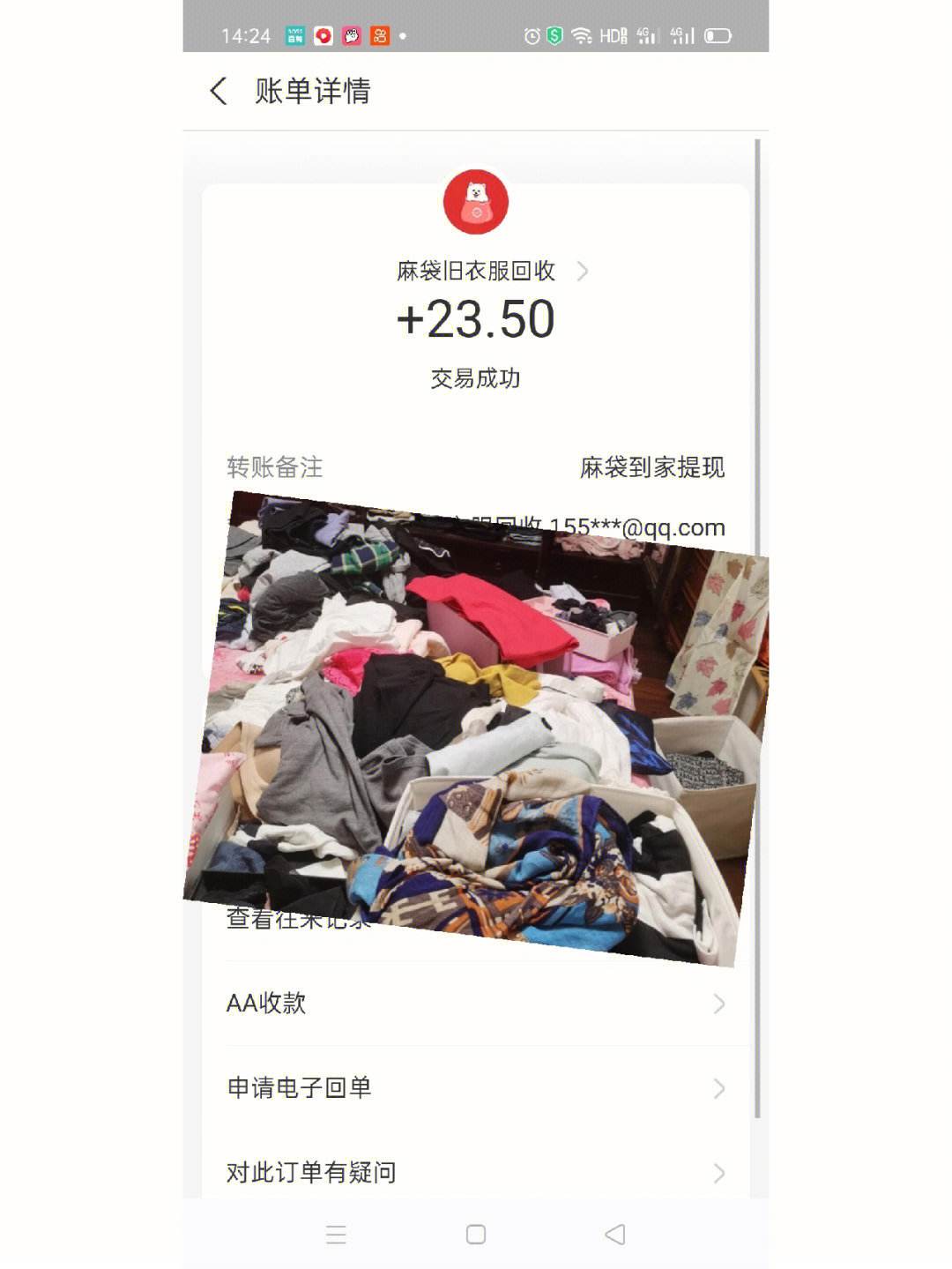Select 申请电子回单
This screenshot has height=1269, width=952.
pos(476,1088)
